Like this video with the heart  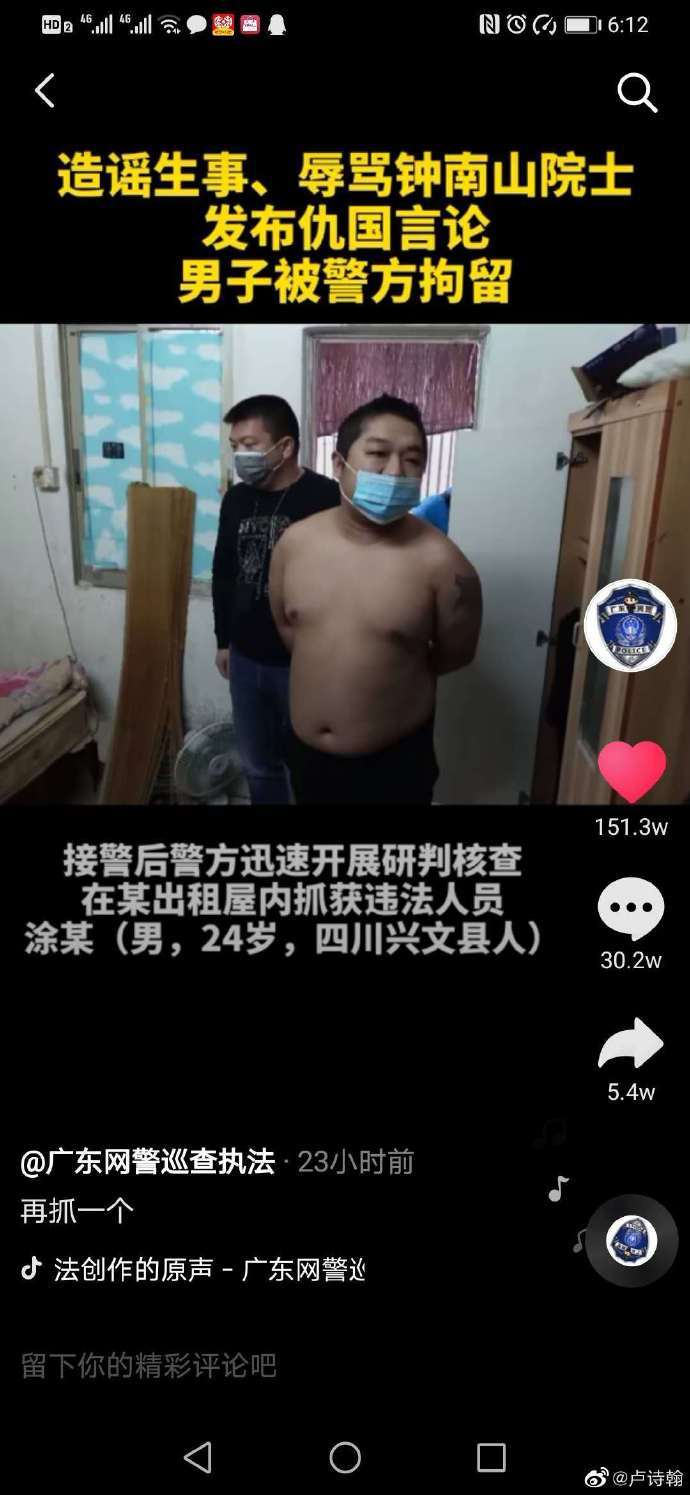coord(631,771)
